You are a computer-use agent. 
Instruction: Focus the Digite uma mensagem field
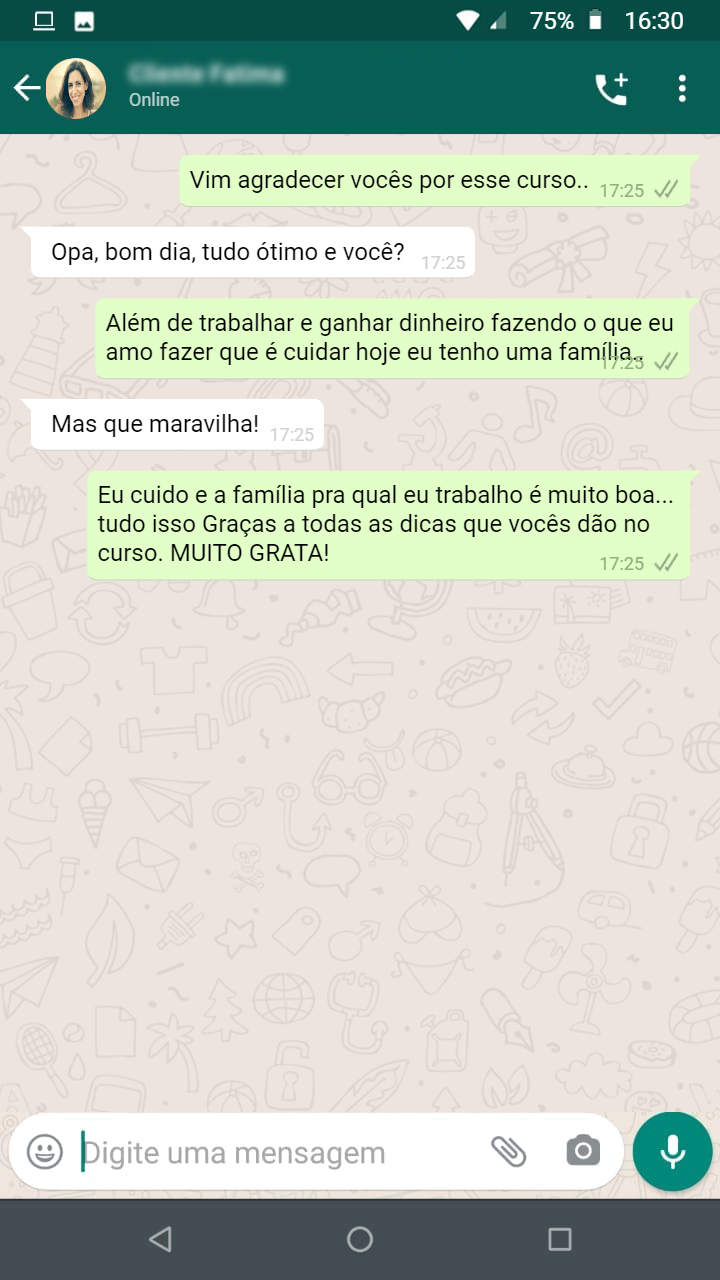(x=280, y=1152)
